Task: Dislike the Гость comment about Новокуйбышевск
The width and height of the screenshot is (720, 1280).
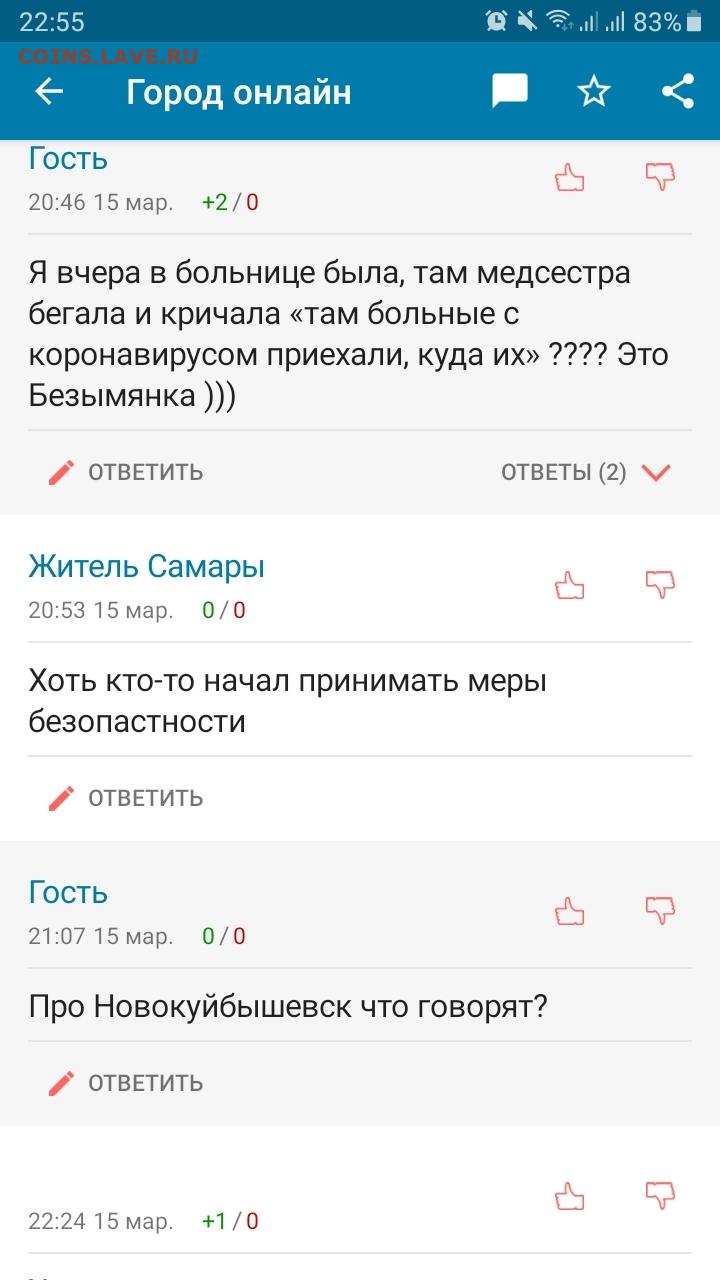Action: pos(660,911)
